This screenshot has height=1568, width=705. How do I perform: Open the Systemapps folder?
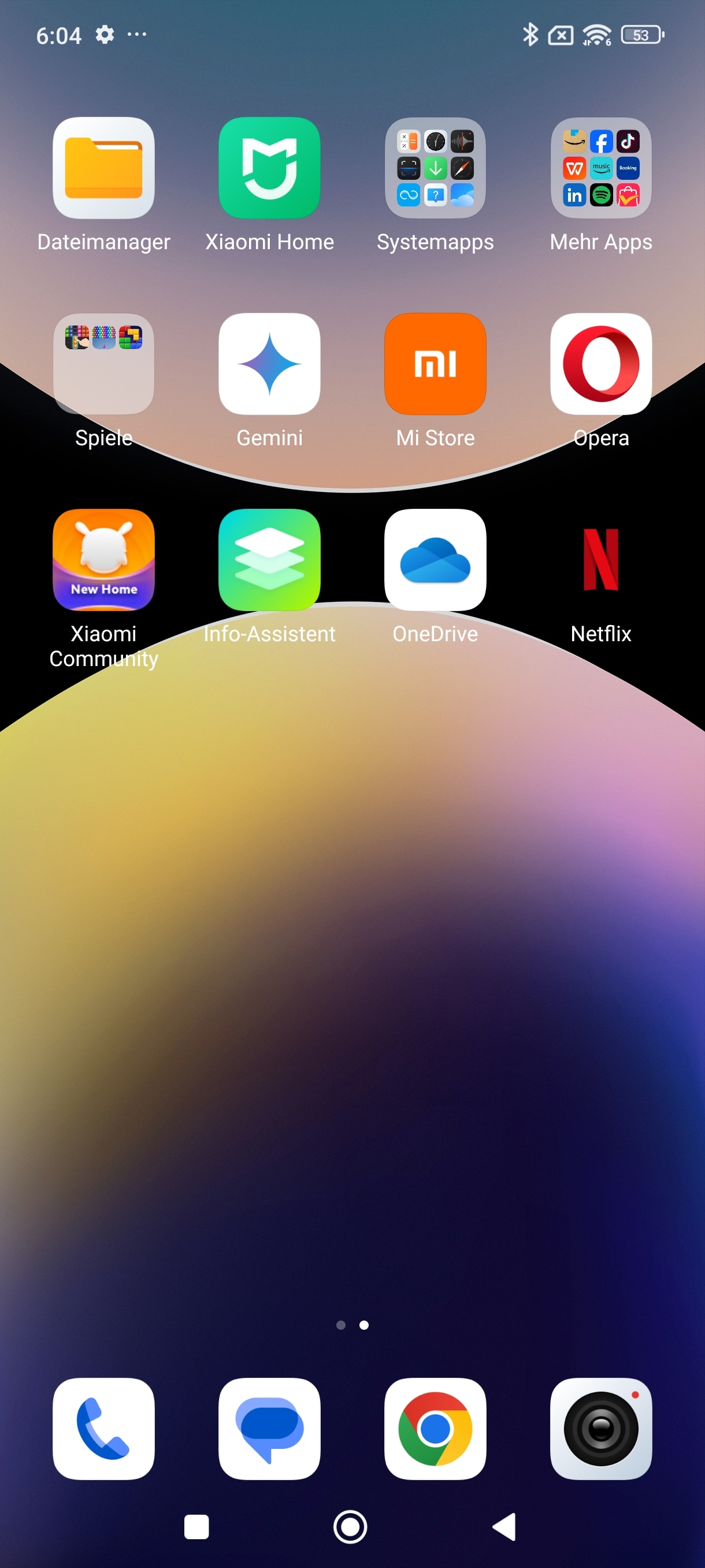pyautogui.click(x=435, y=168)
